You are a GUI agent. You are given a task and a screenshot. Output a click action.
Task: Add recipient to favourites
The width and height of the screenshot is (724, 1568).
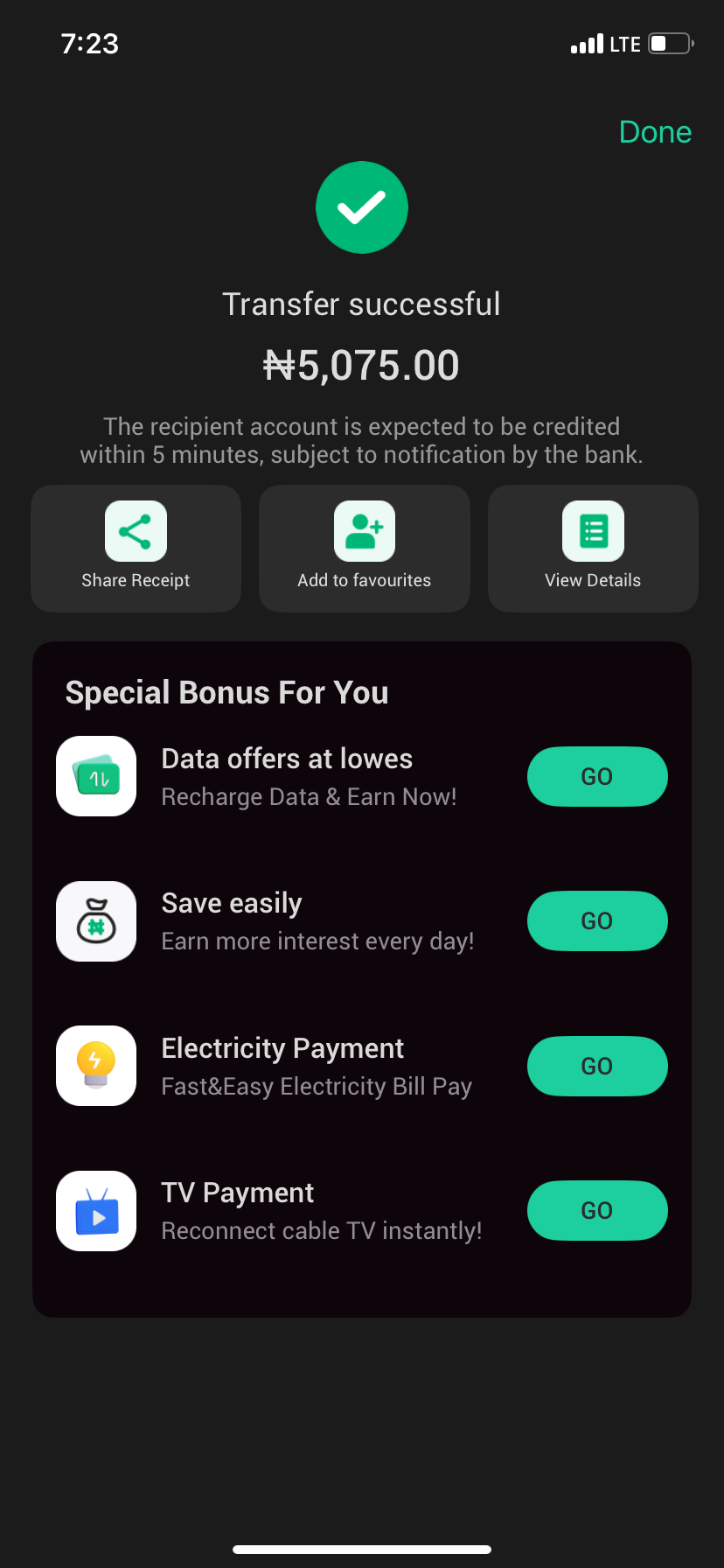364,548
